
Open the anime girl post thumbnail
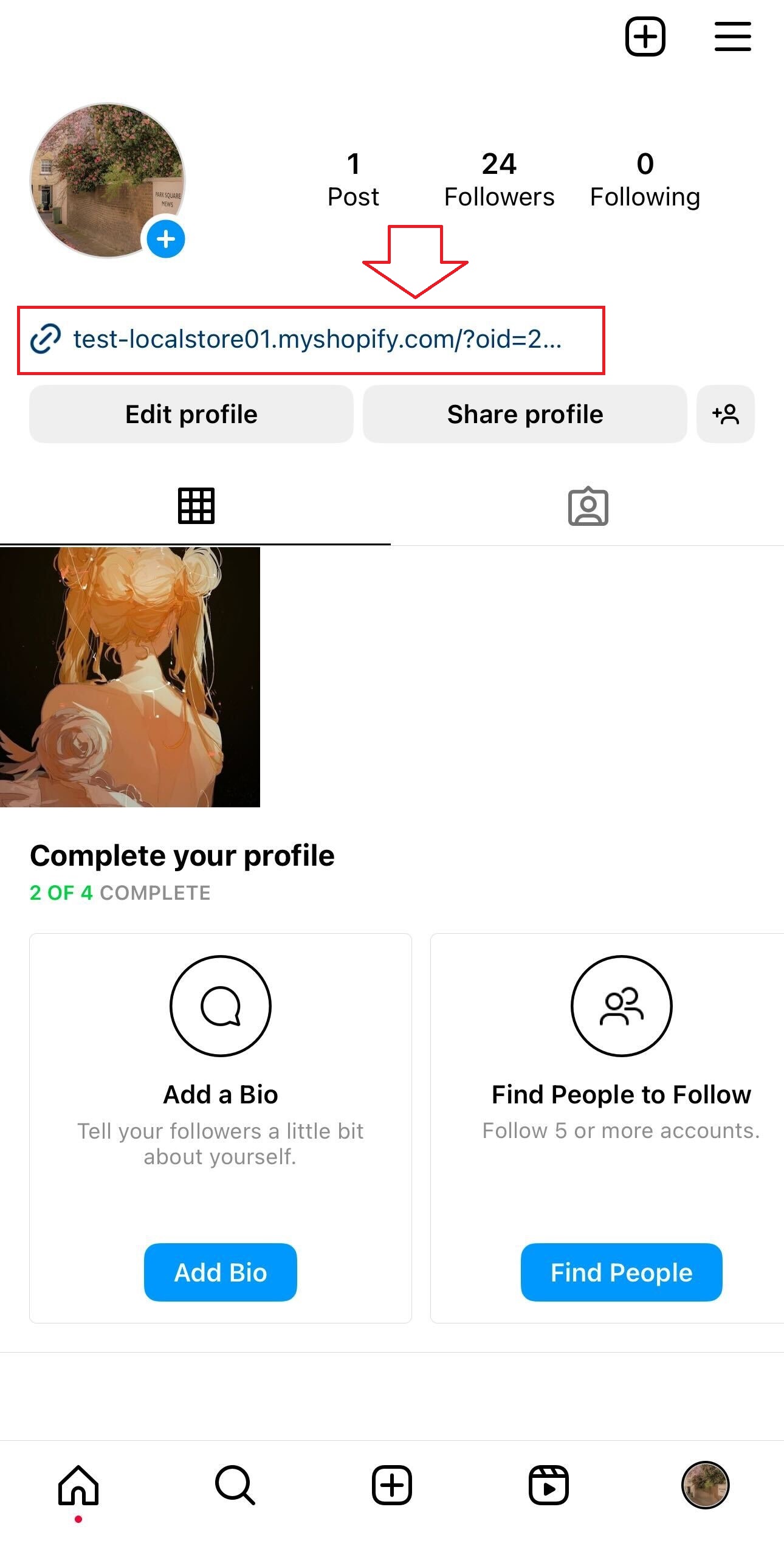(130, 677)
